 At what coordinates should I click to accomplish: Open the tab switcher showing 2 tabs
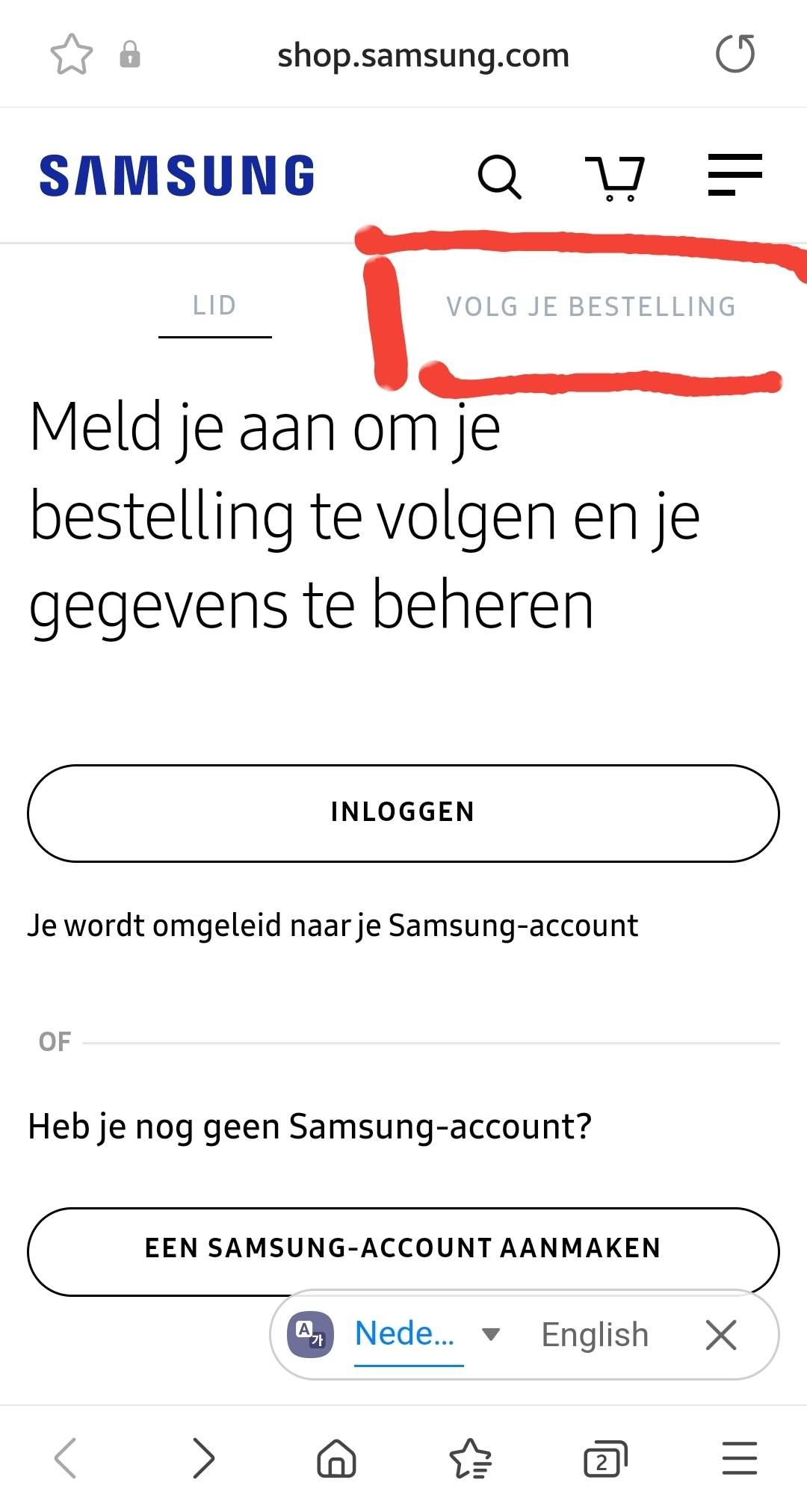pyautogui.click(x=605, y=1459)
